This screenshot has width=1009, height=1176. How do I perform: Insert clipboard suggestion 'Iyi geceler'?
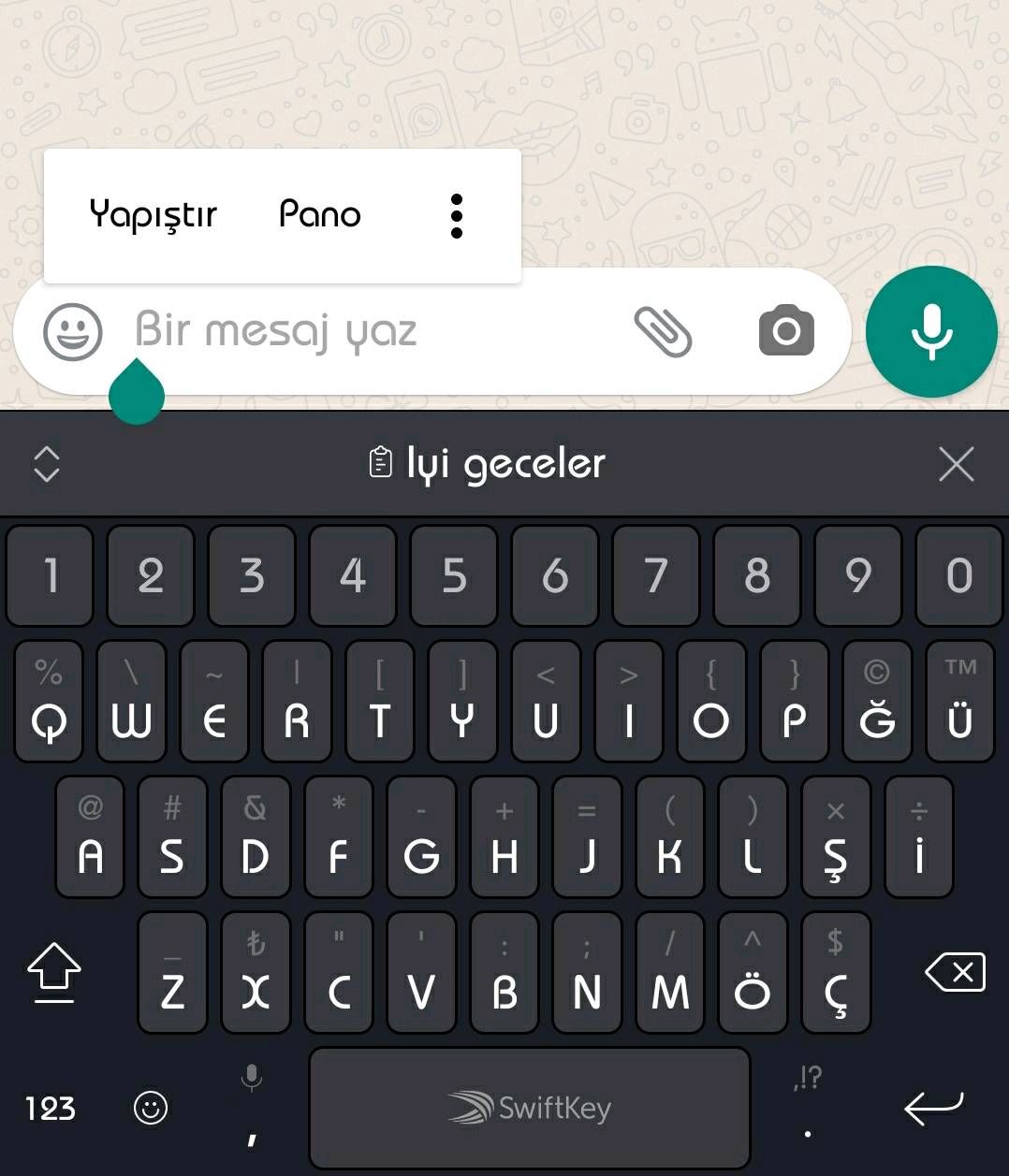489,464
